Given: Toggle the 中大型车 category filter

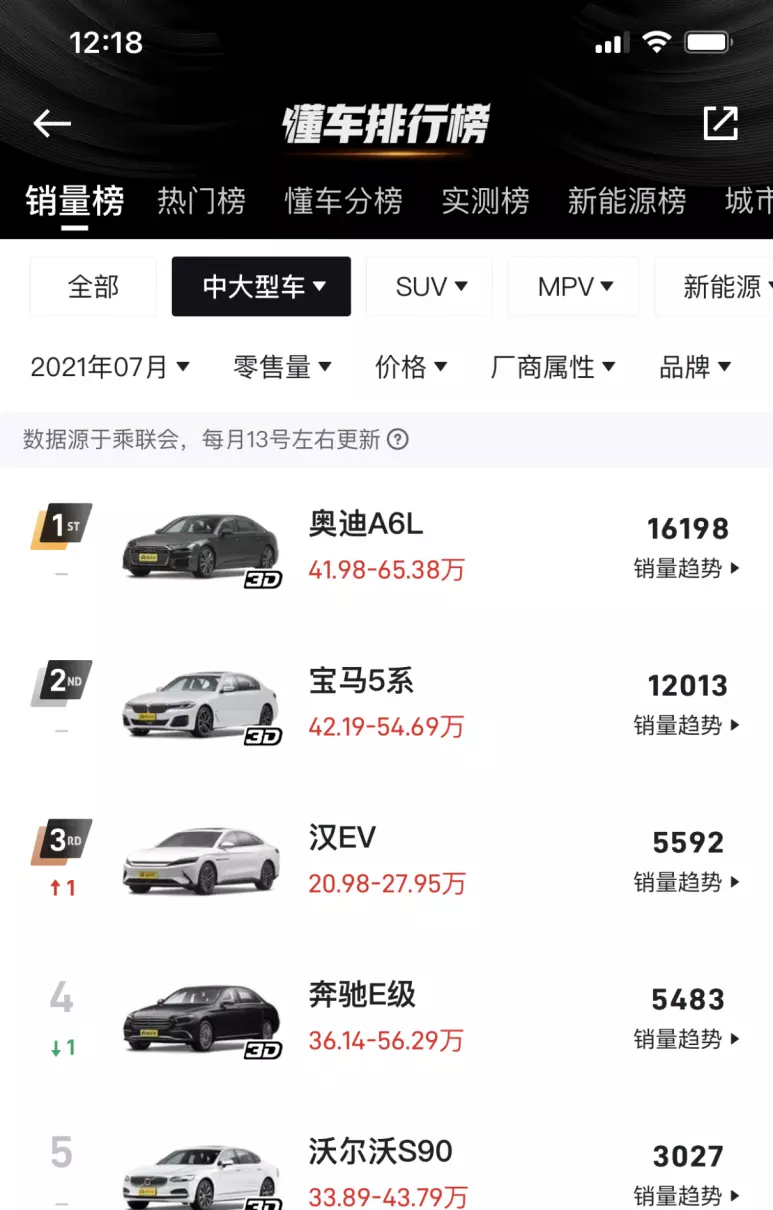Looking at the screenshot, I should [261, 286].
